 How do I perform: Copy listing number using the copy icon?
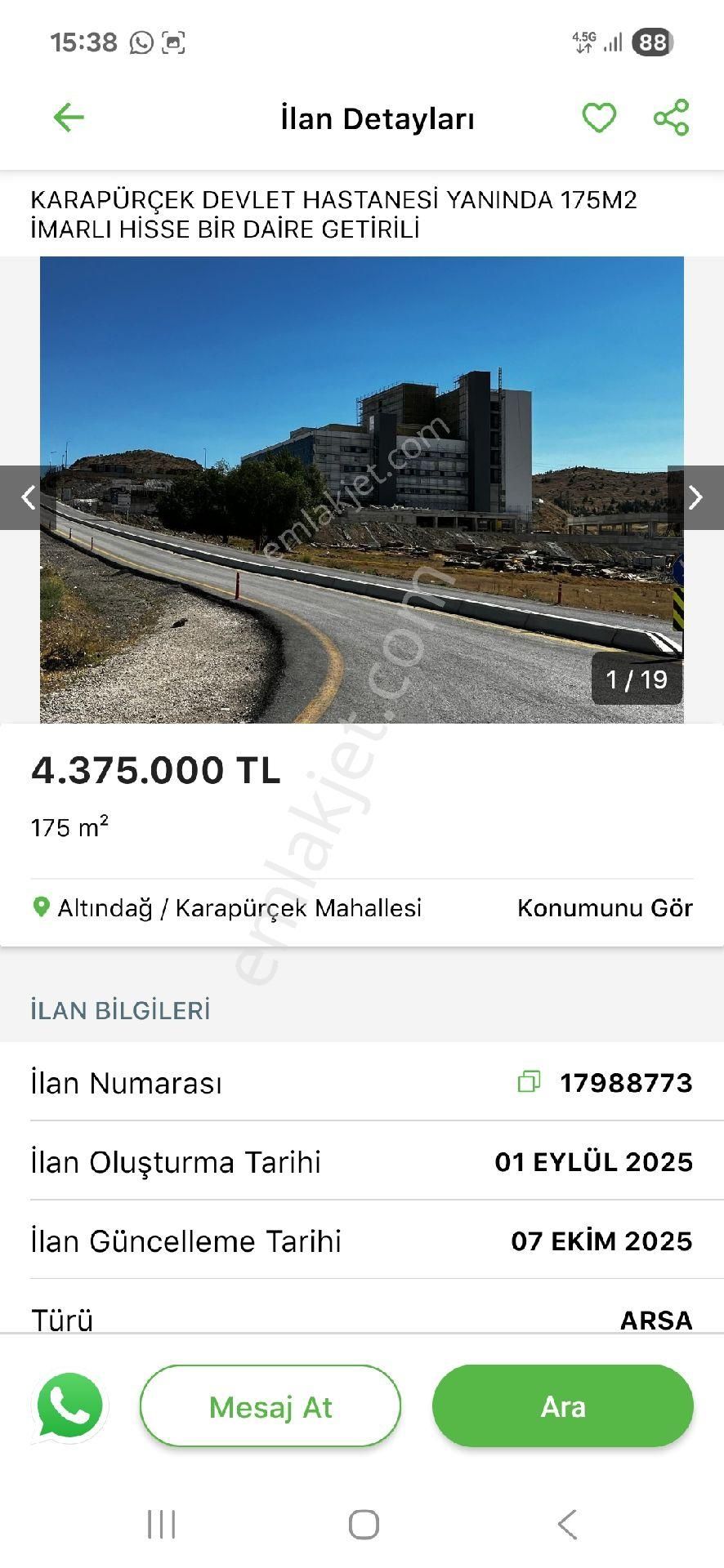530,1082
